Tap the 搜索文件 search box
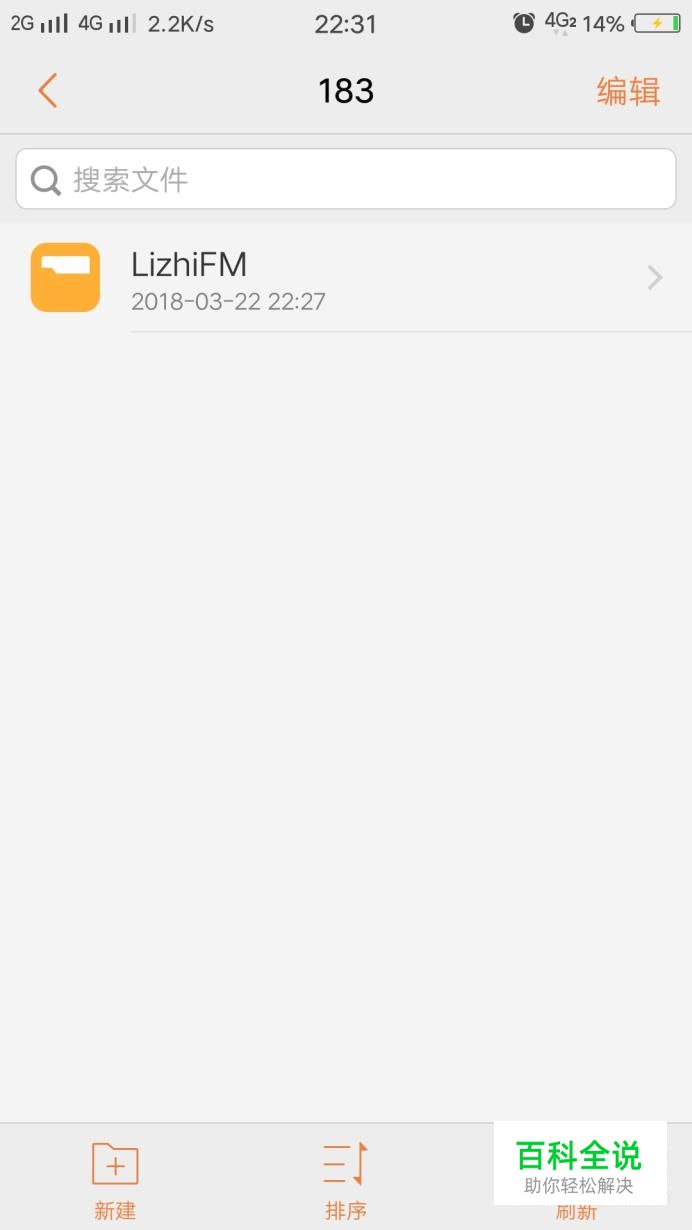This screenshot has width=692, height=1230. click(346, 179)
